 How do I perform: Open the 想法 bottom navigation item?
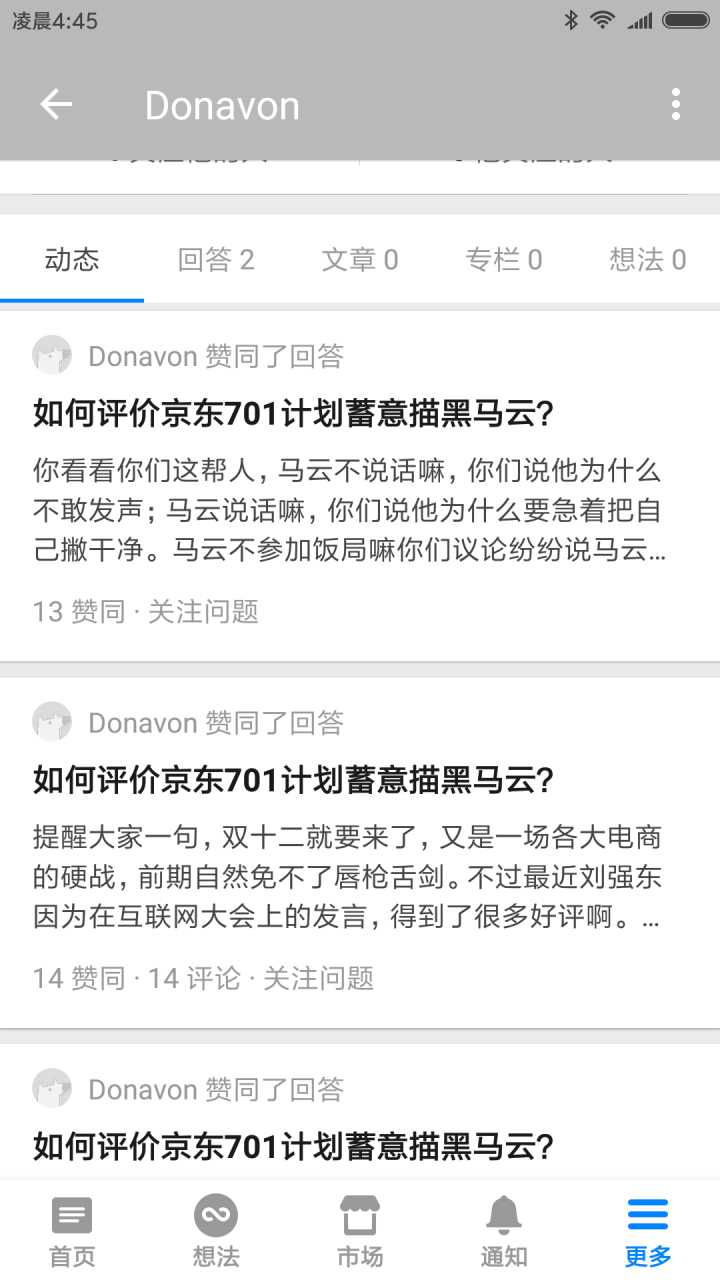coord(216,1230)
